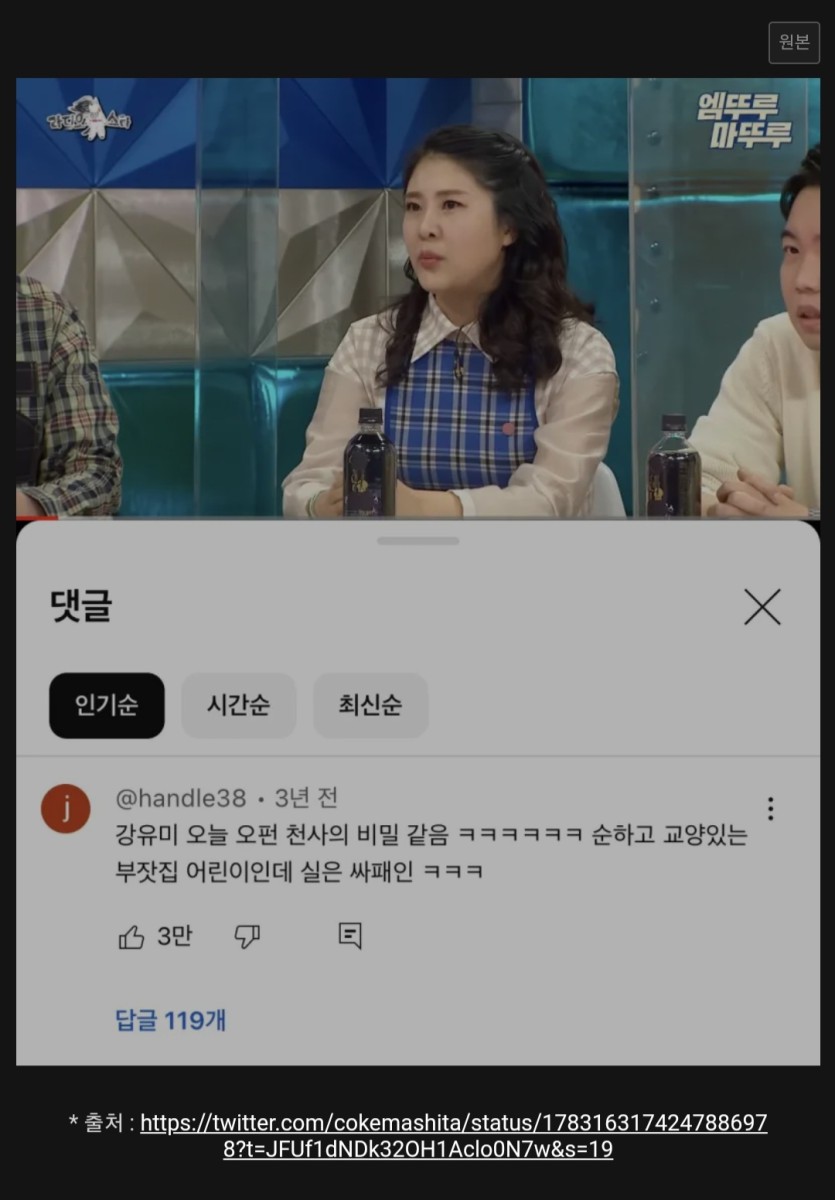Tap the 원본 button to view the original image
Image resolution: width=835 pixels, height=1200 pixels.
coord(794,43)
